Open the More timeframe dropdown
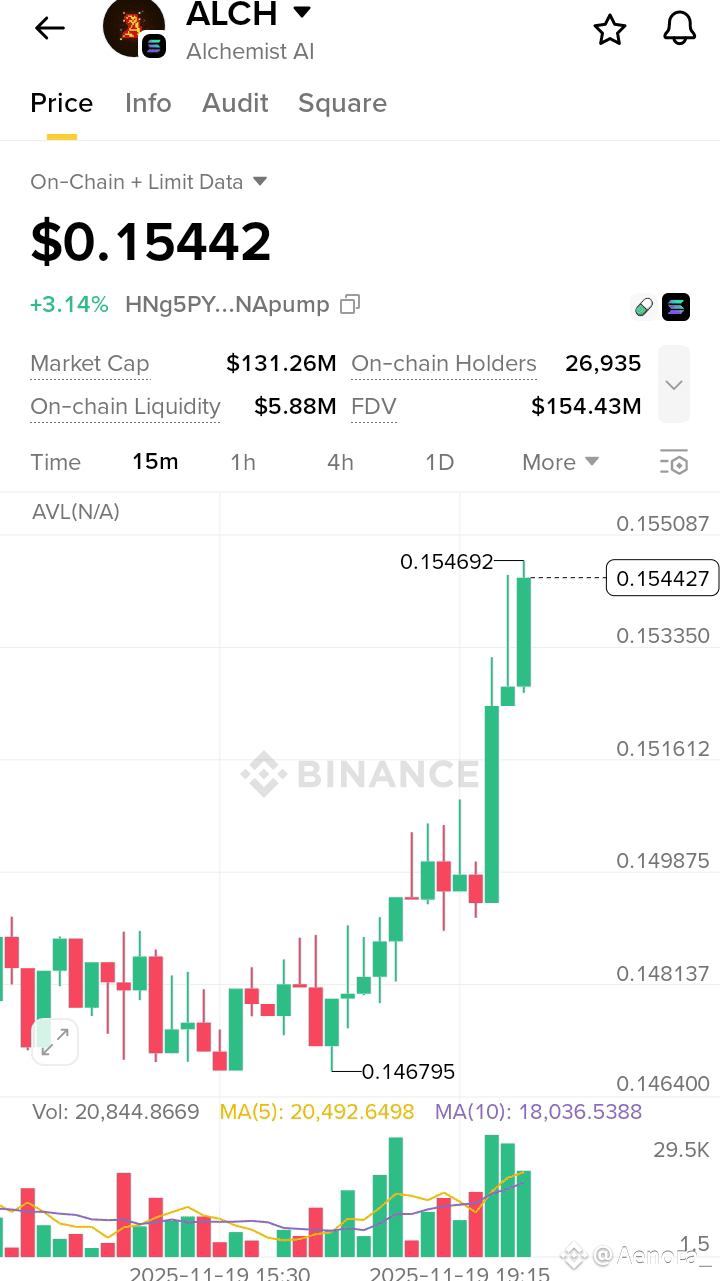720x1281 pixels. click(559, 462)
